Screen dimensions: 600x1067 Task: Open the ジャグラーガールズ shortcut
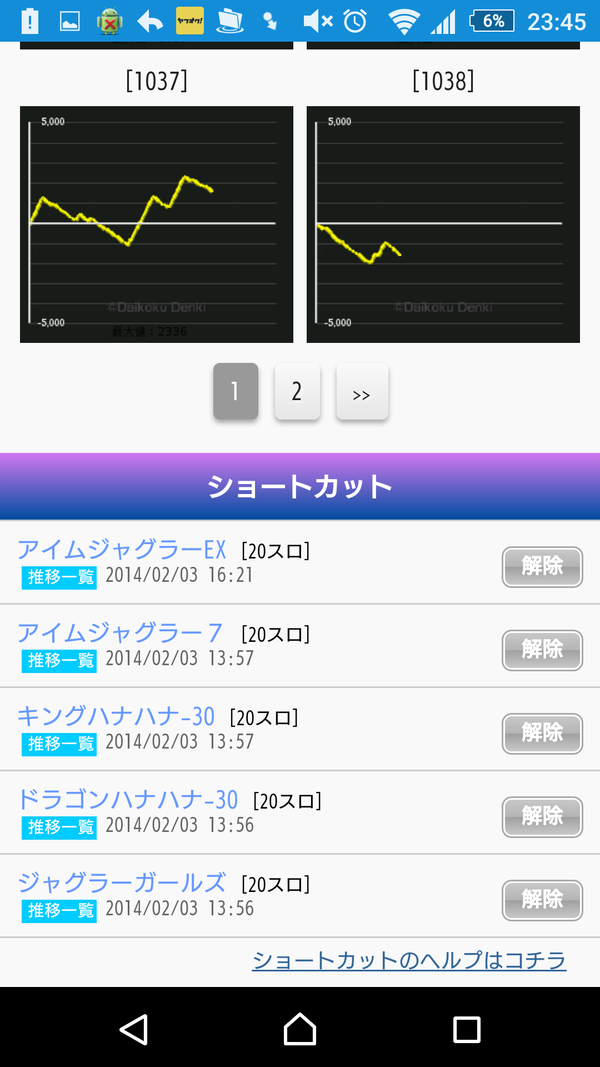[122, 883]
